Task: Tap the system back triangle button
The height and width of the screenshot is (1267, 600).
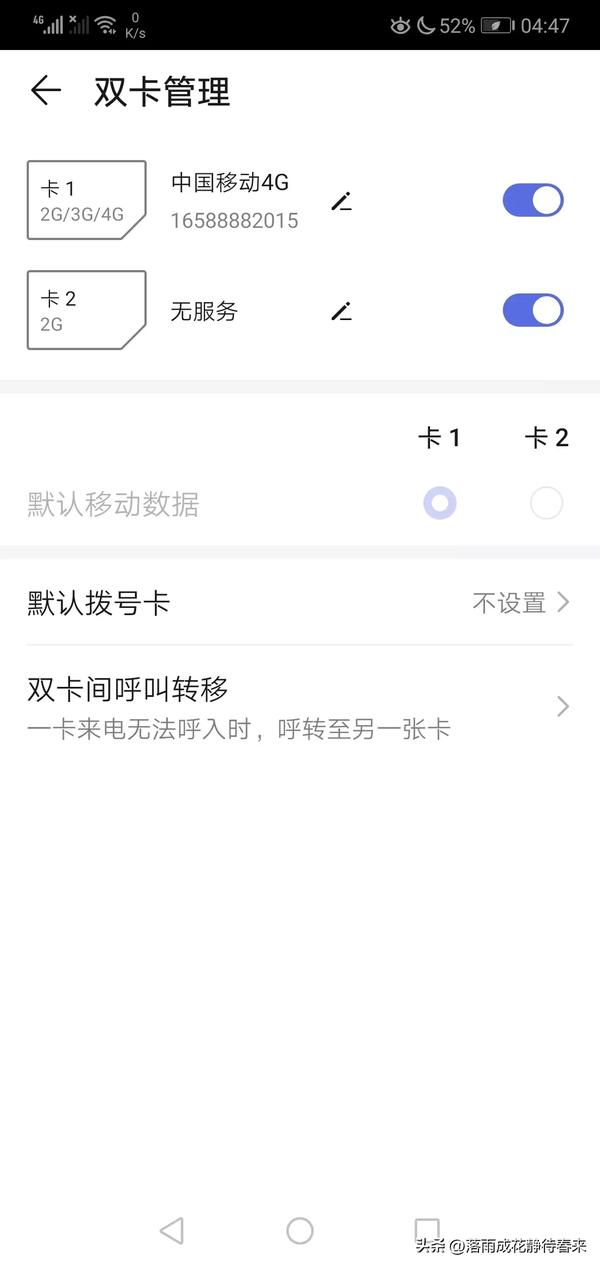Action: point(172,1230)
